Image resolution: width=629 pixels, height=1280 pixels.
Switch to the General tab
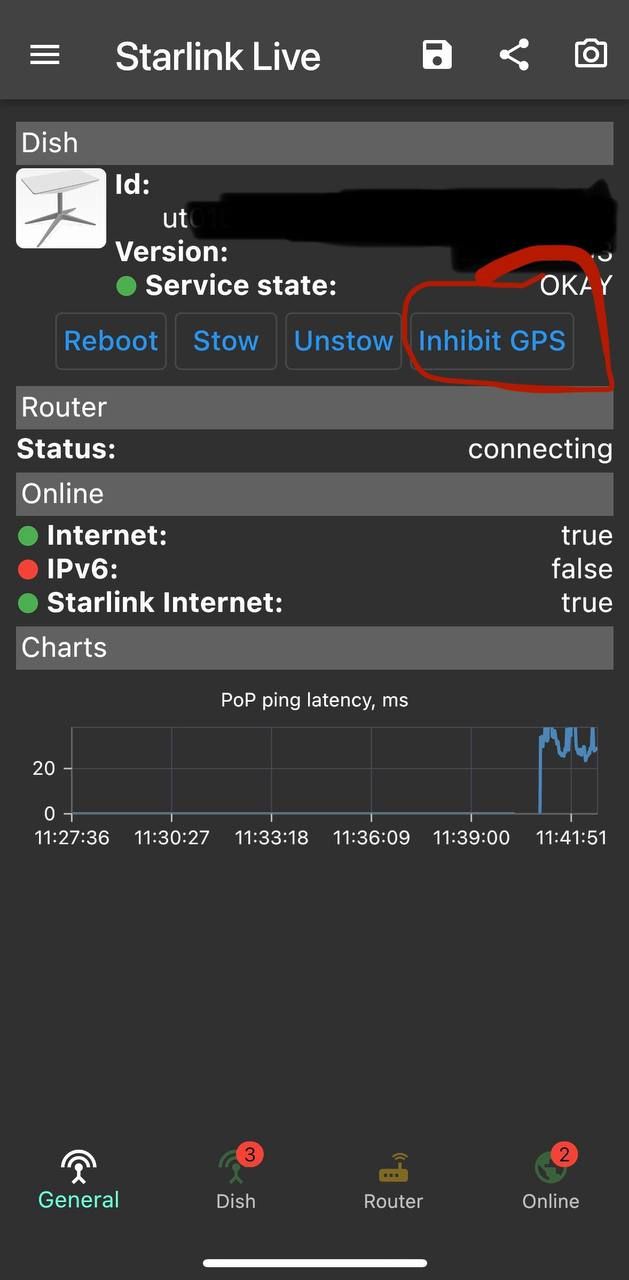[x=79, y=1180]
